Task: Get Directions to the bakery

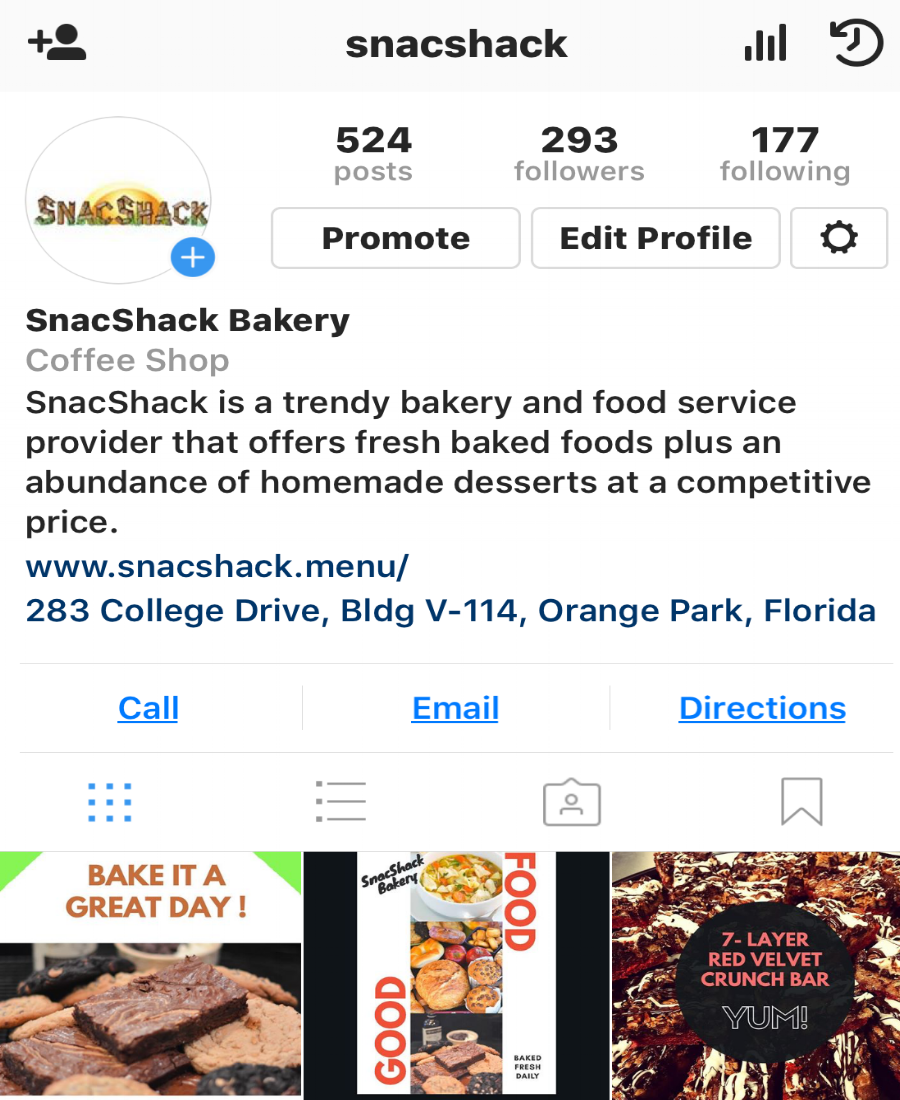Action: pyautogui.click(x=763, y=708)
